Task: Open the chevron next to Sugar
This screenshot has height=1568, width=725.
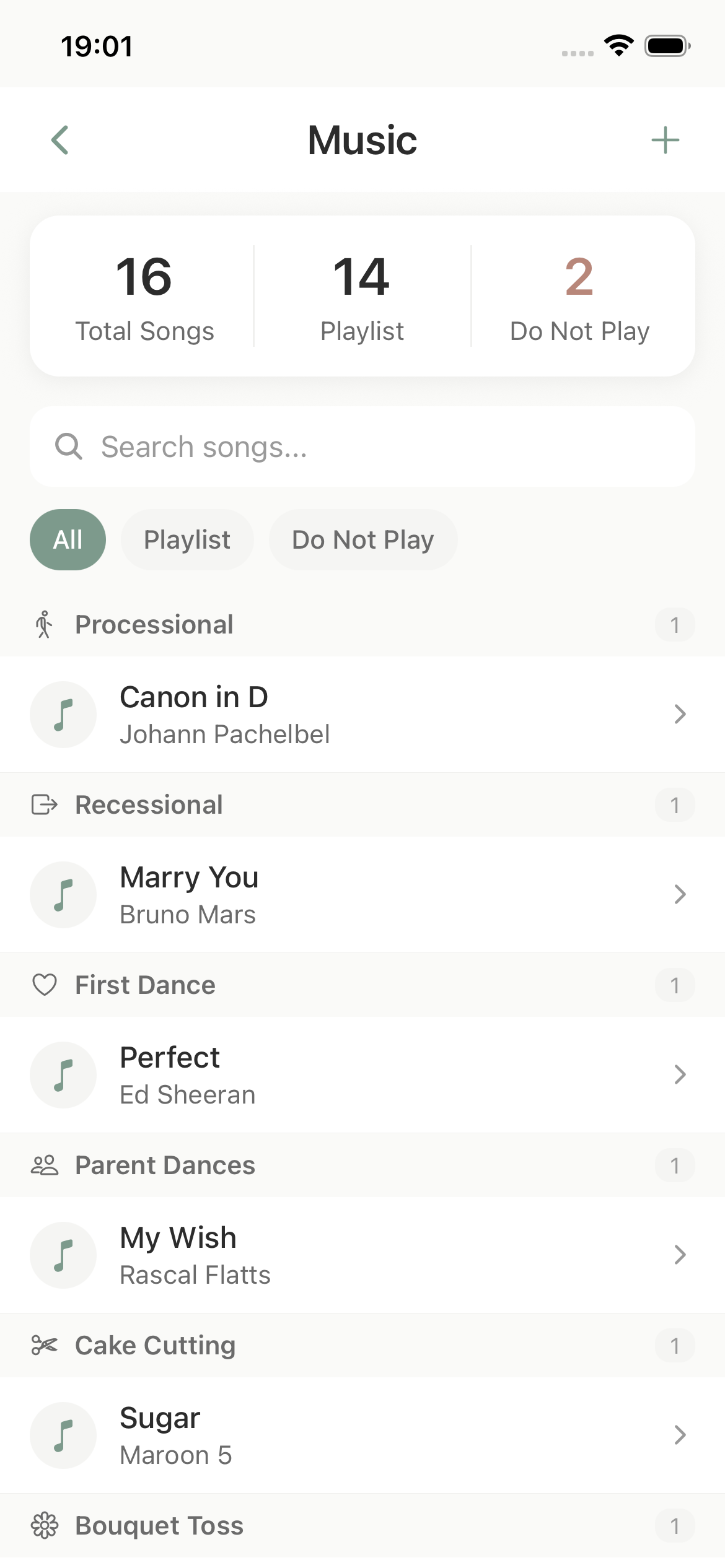Action: pyautogui.click(x=680, y=1435)
